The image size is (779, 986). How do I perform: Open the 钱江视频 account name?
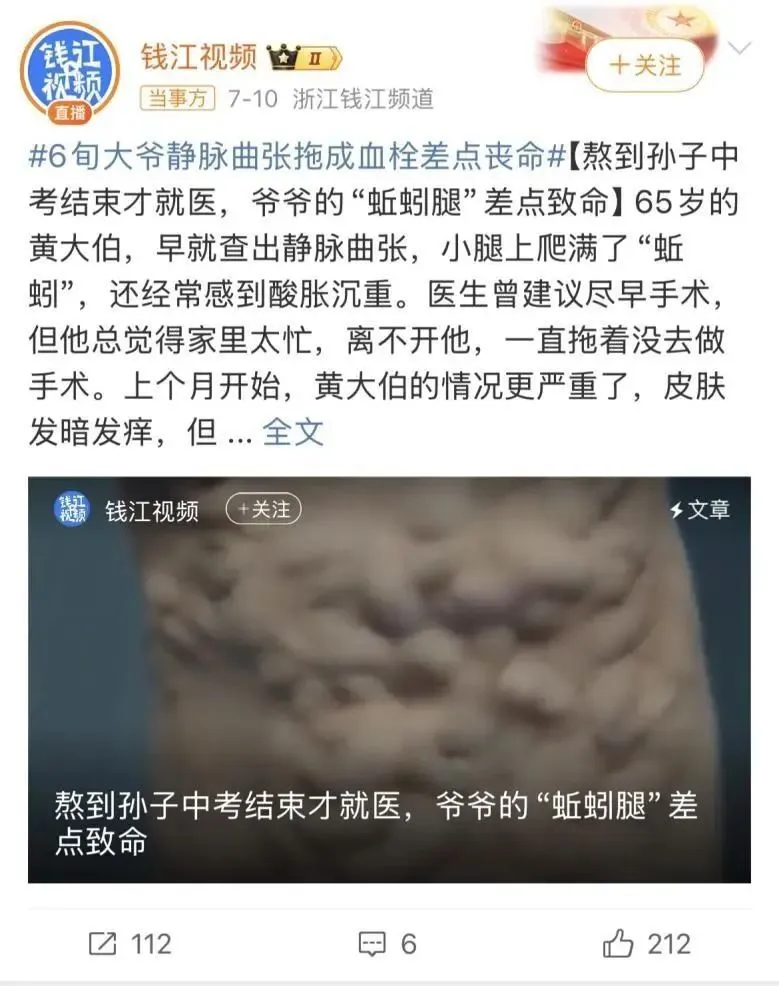tap(198, 55)
